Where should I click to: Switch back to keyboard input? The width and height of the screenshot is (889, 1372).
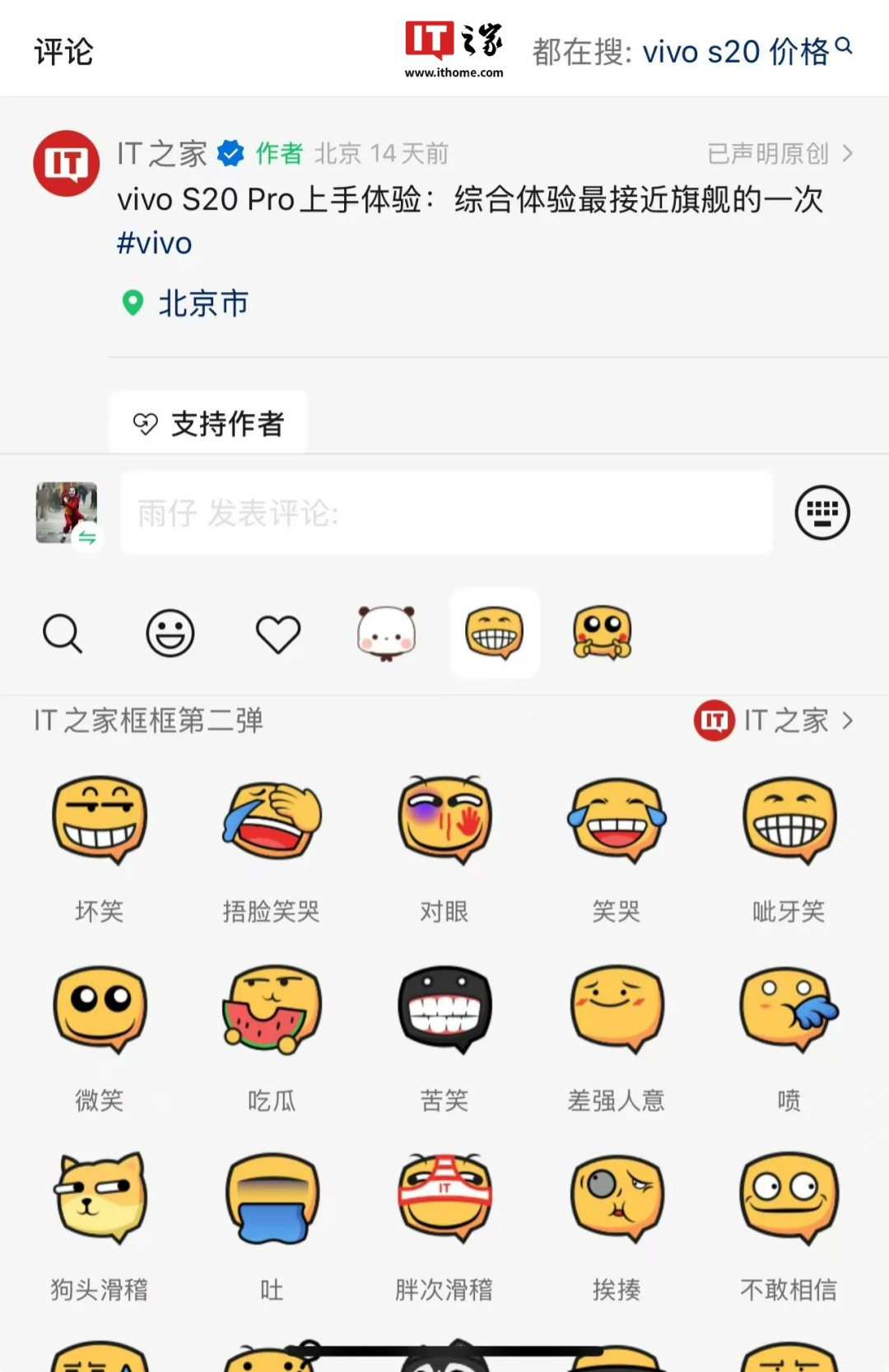(822, 513)
